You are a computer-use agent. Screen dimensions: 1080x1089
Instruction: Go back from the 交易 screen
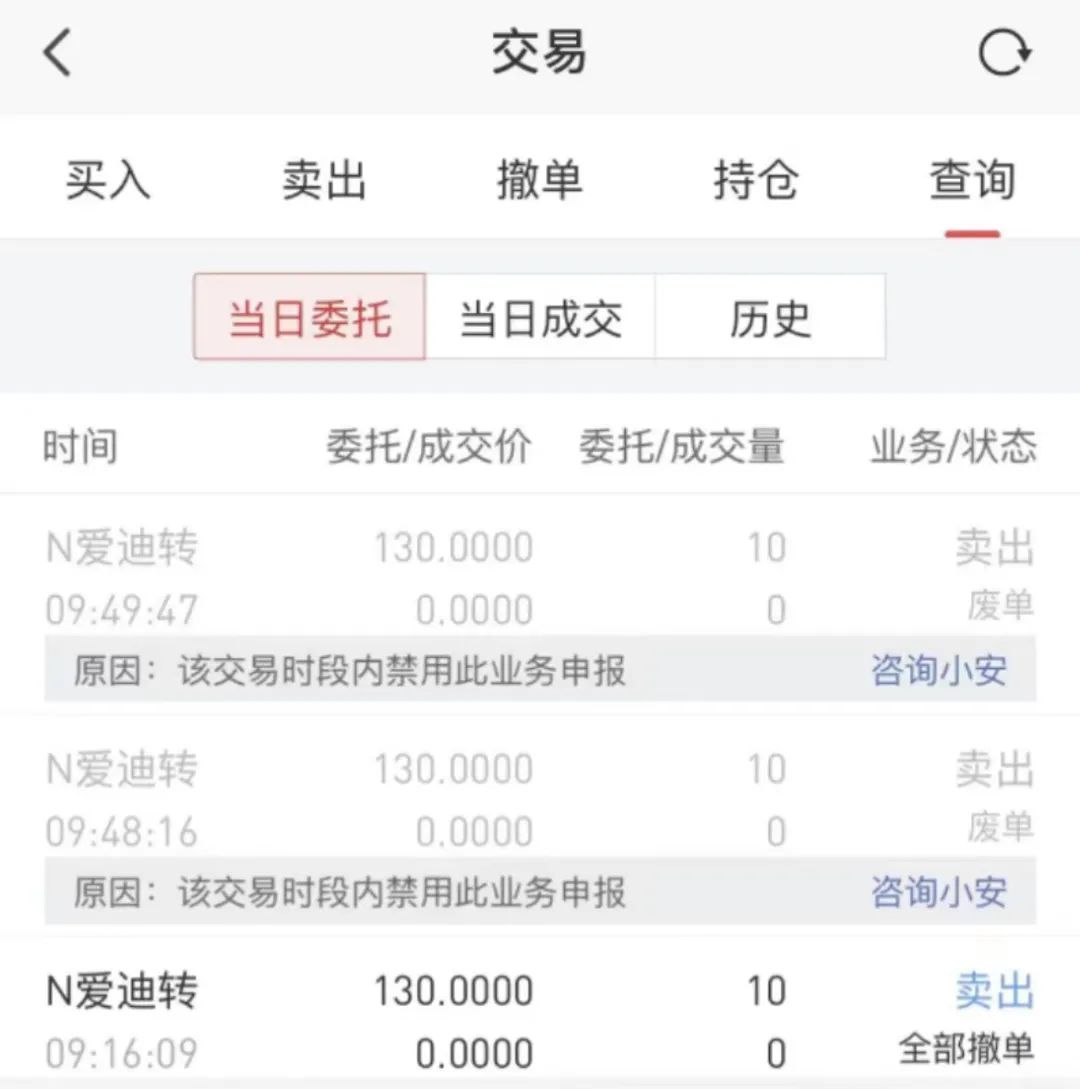click(58, 53)
